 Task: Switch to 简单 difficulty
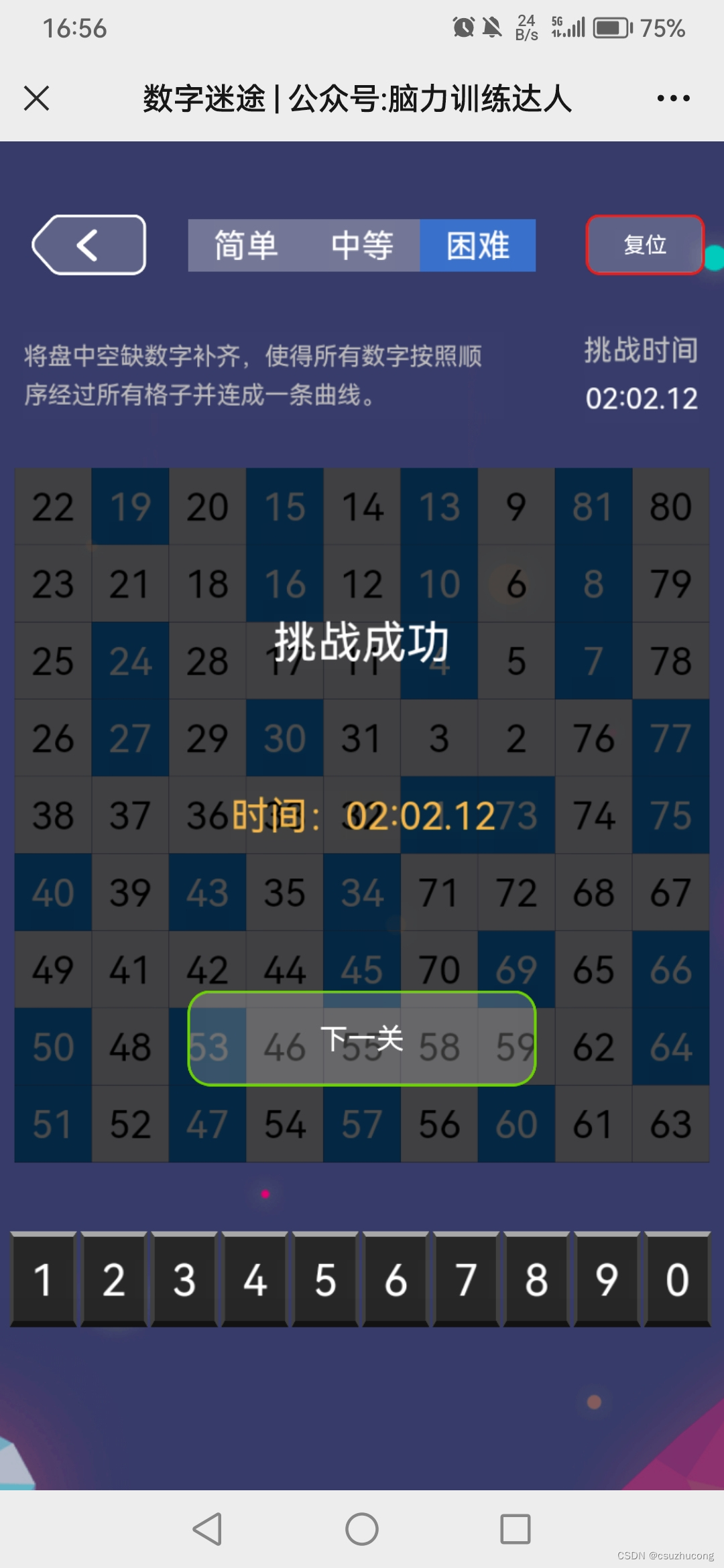coord(245,245)
